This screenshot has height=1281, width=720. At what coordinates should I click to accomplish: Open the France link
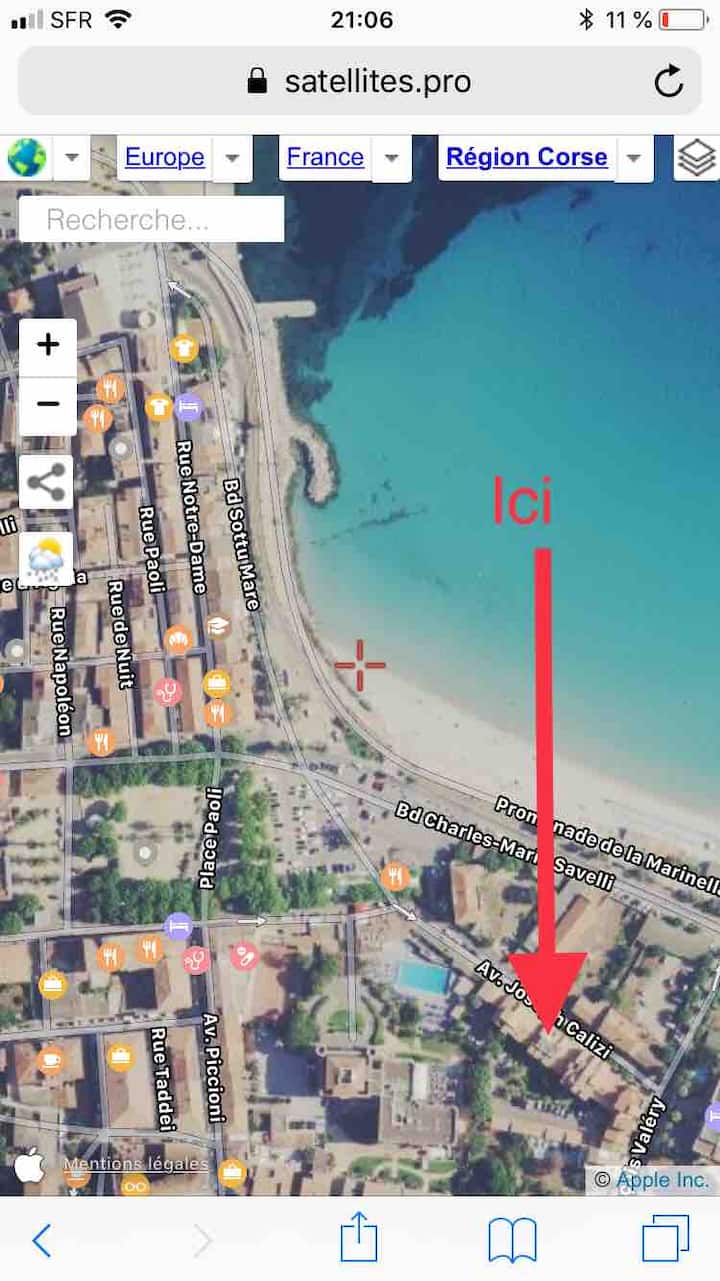(325, 158)
